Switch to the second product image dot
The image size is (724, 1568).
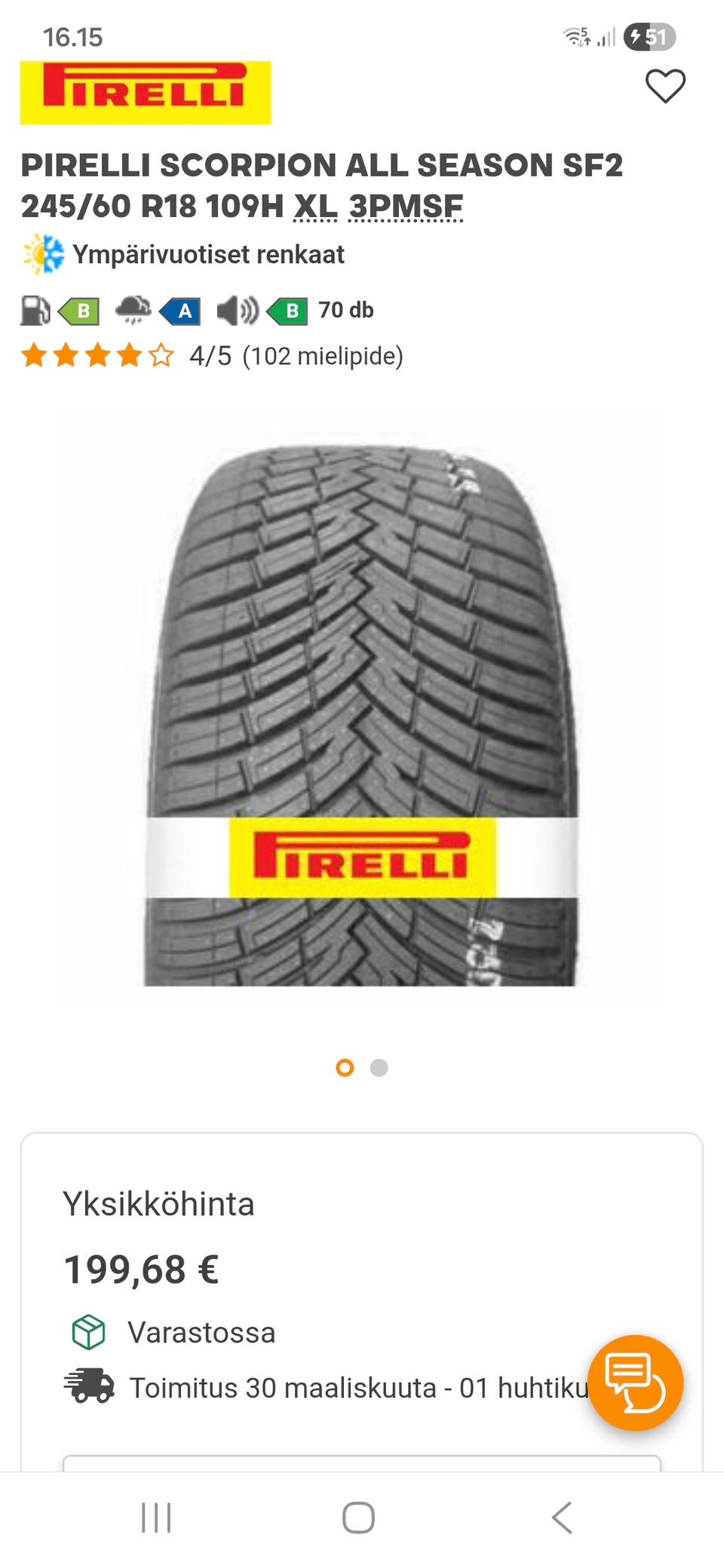click(379, 1068)
